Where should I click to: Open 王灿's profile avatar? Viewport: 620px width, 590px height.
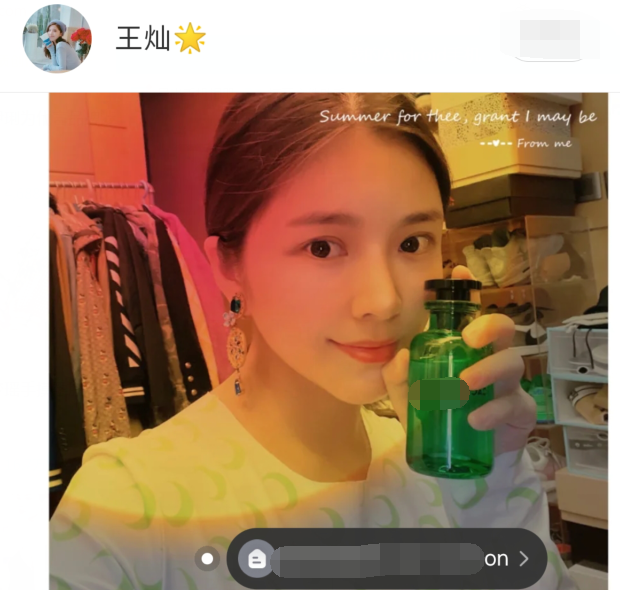point(57,39)
